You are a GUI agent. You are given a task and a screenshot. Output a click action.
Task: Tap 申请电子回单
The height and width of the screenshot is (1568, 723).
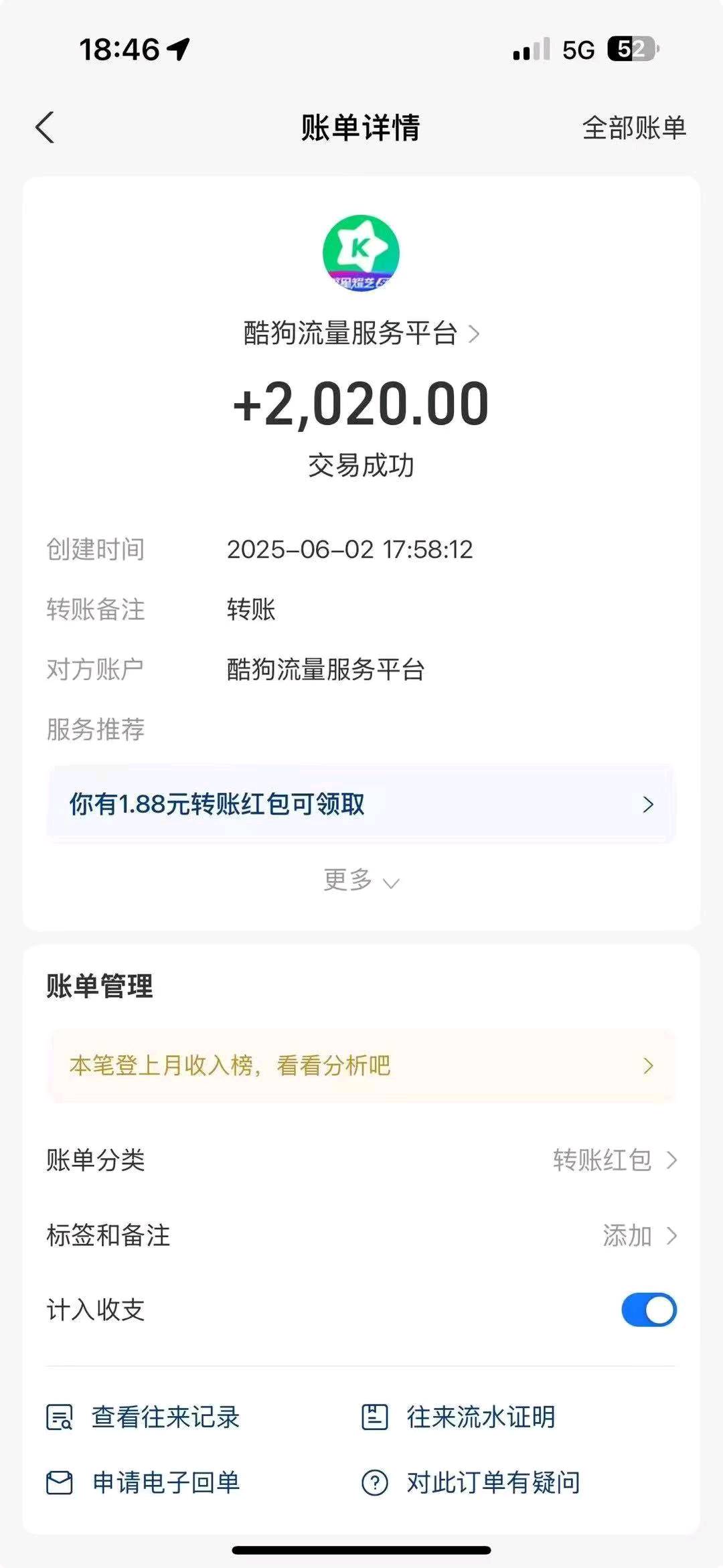[143, 1482]
